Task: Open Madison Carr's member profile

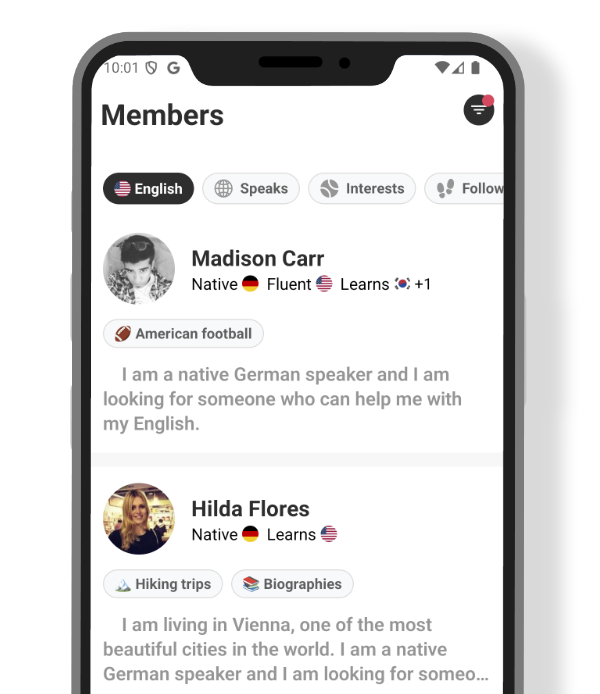Action: coord(257,259)
